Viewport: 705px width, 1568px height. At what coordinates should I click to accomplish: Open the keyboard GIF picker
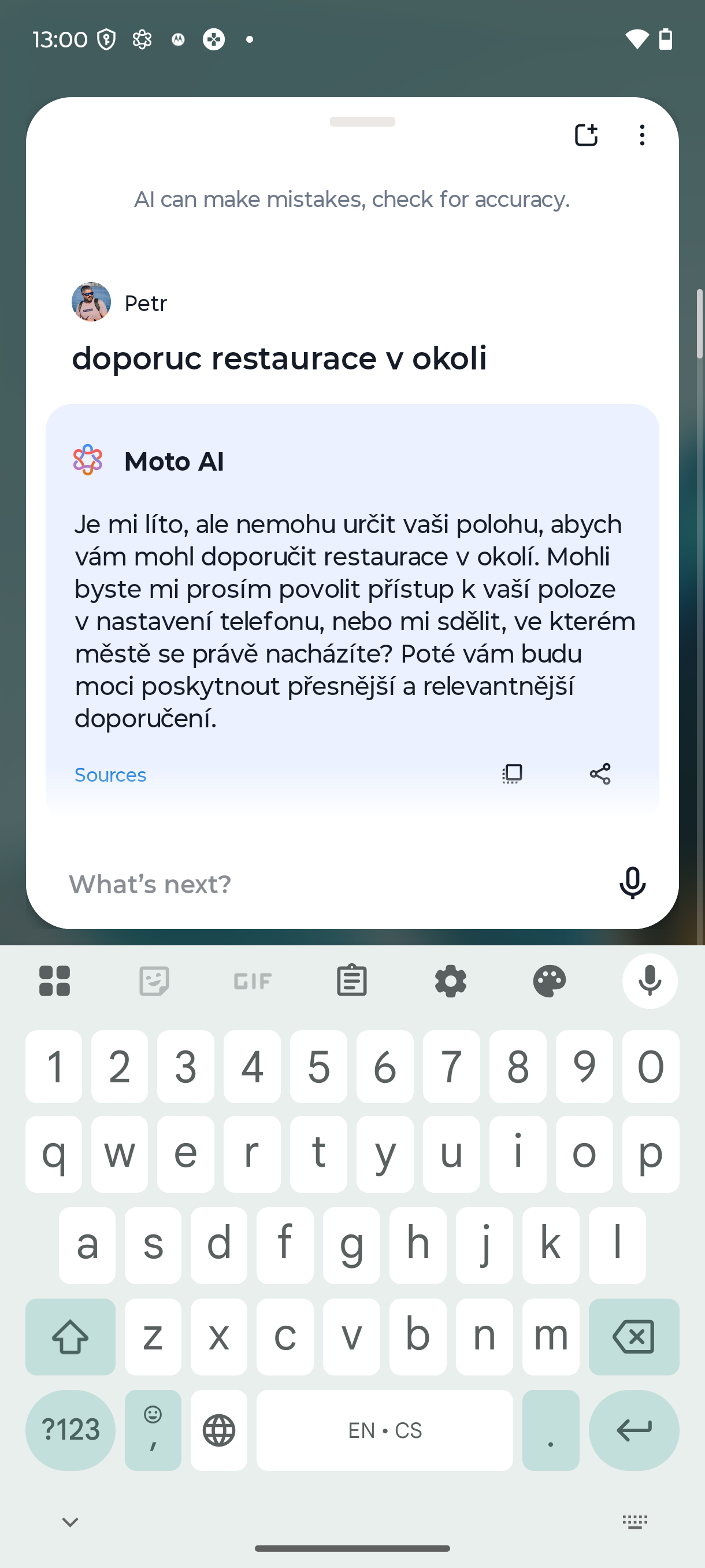(253, 981)
